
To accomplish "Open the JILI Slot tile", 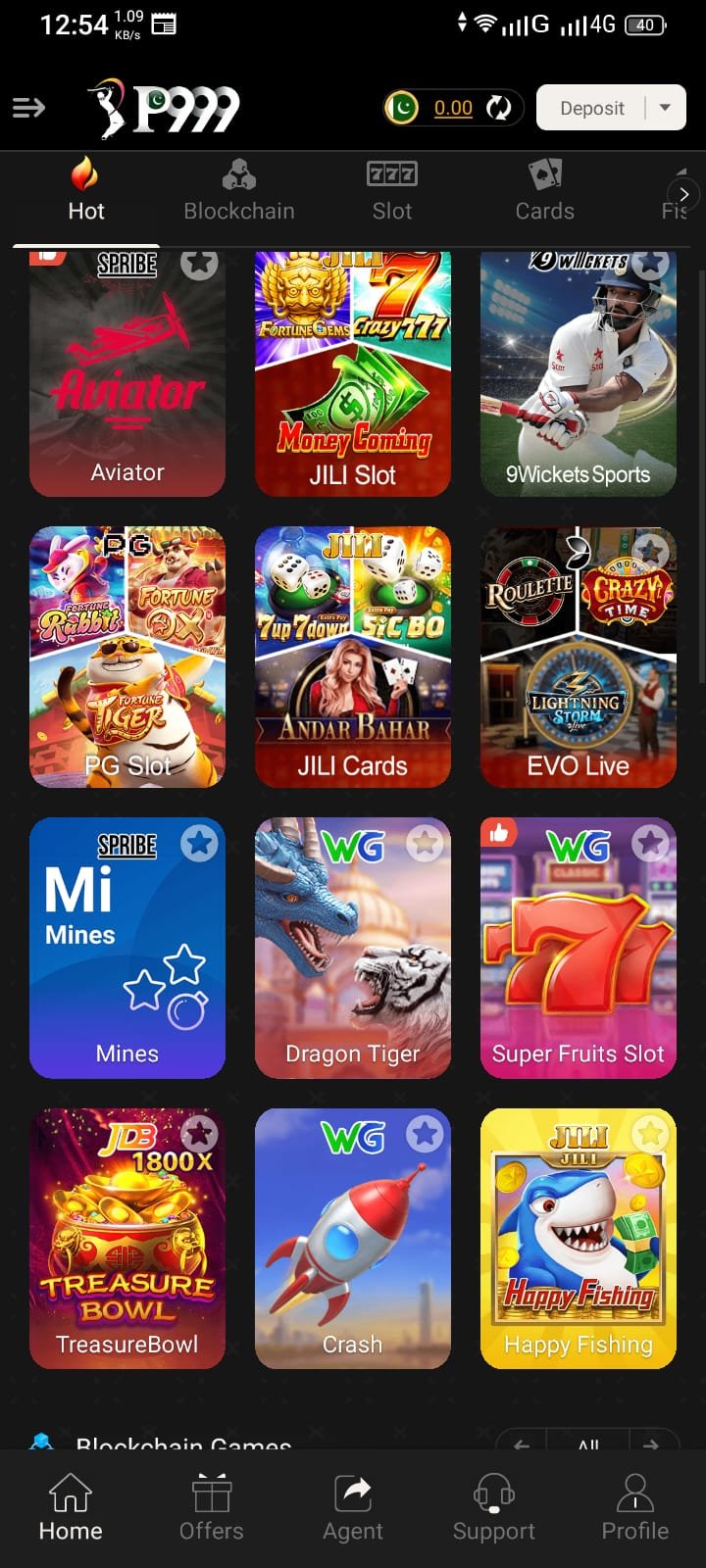I will click(353, 382).
